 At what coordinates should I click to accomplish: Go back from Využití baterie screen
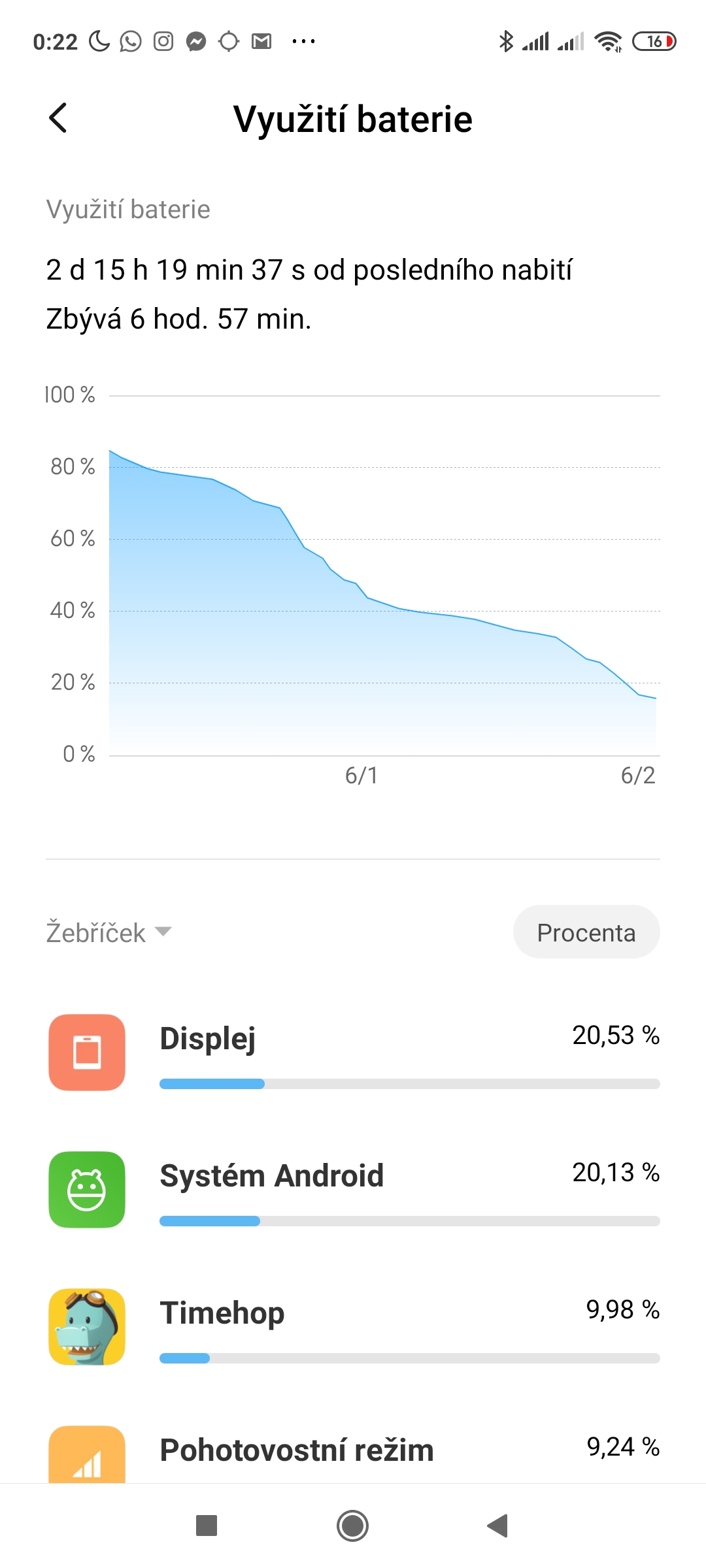tap(58, 118)
